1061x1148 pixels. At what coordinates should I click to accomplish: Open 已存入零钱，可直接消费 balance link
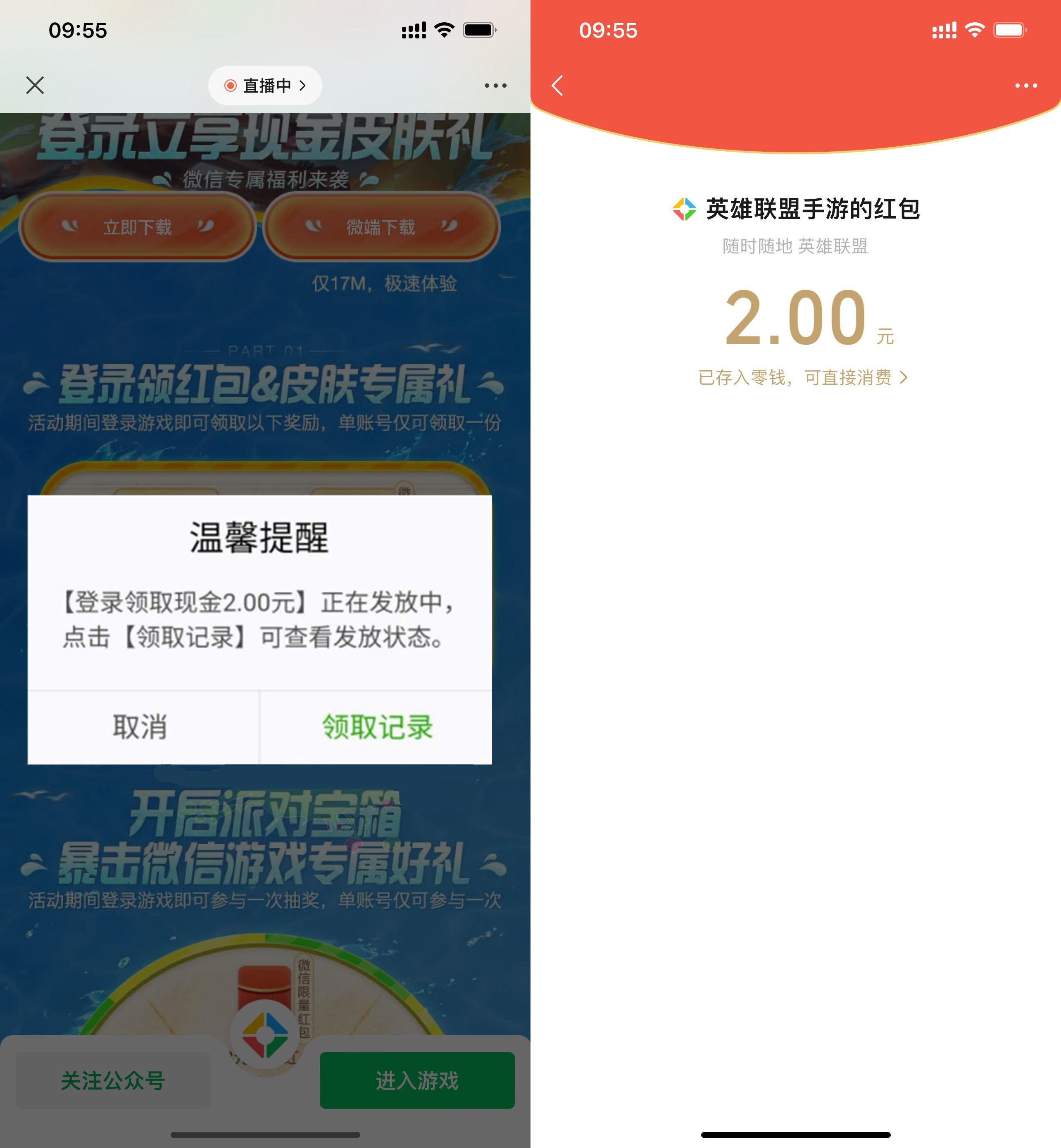803,377
